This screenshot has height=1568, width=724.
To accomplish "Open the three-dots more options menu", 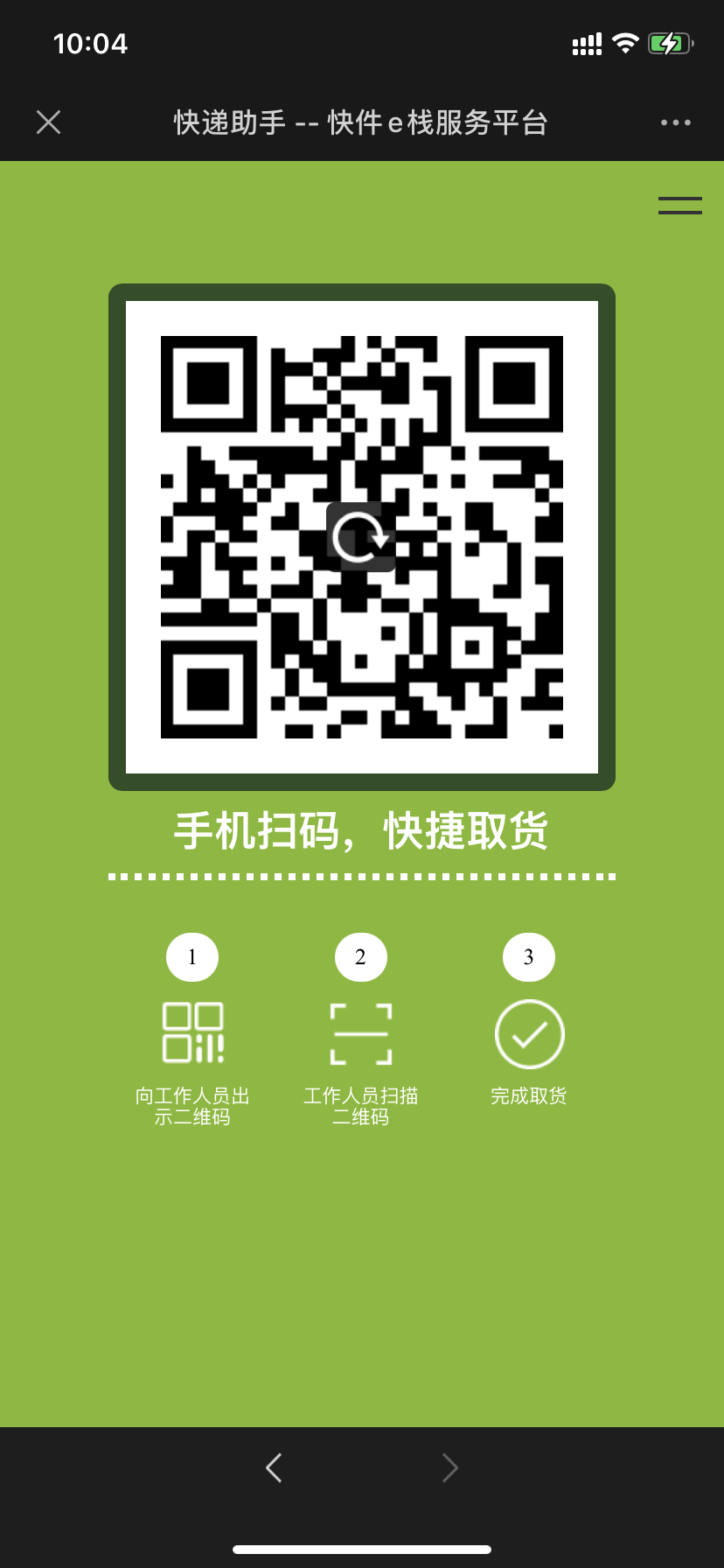I will click(674, 122).
